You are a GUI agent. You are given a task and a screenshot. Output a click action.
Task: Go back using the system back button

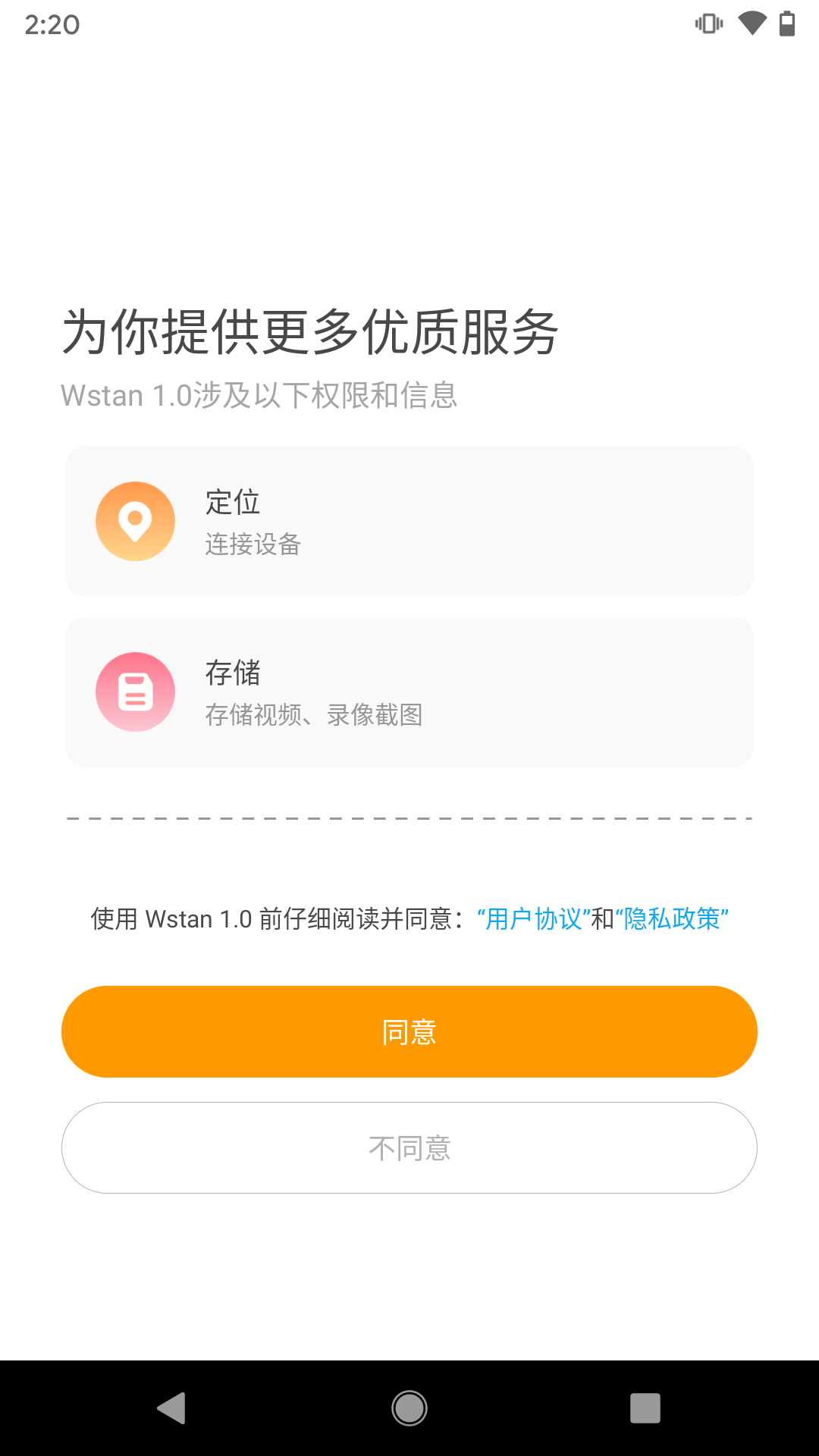click(x=172, y=1408)
